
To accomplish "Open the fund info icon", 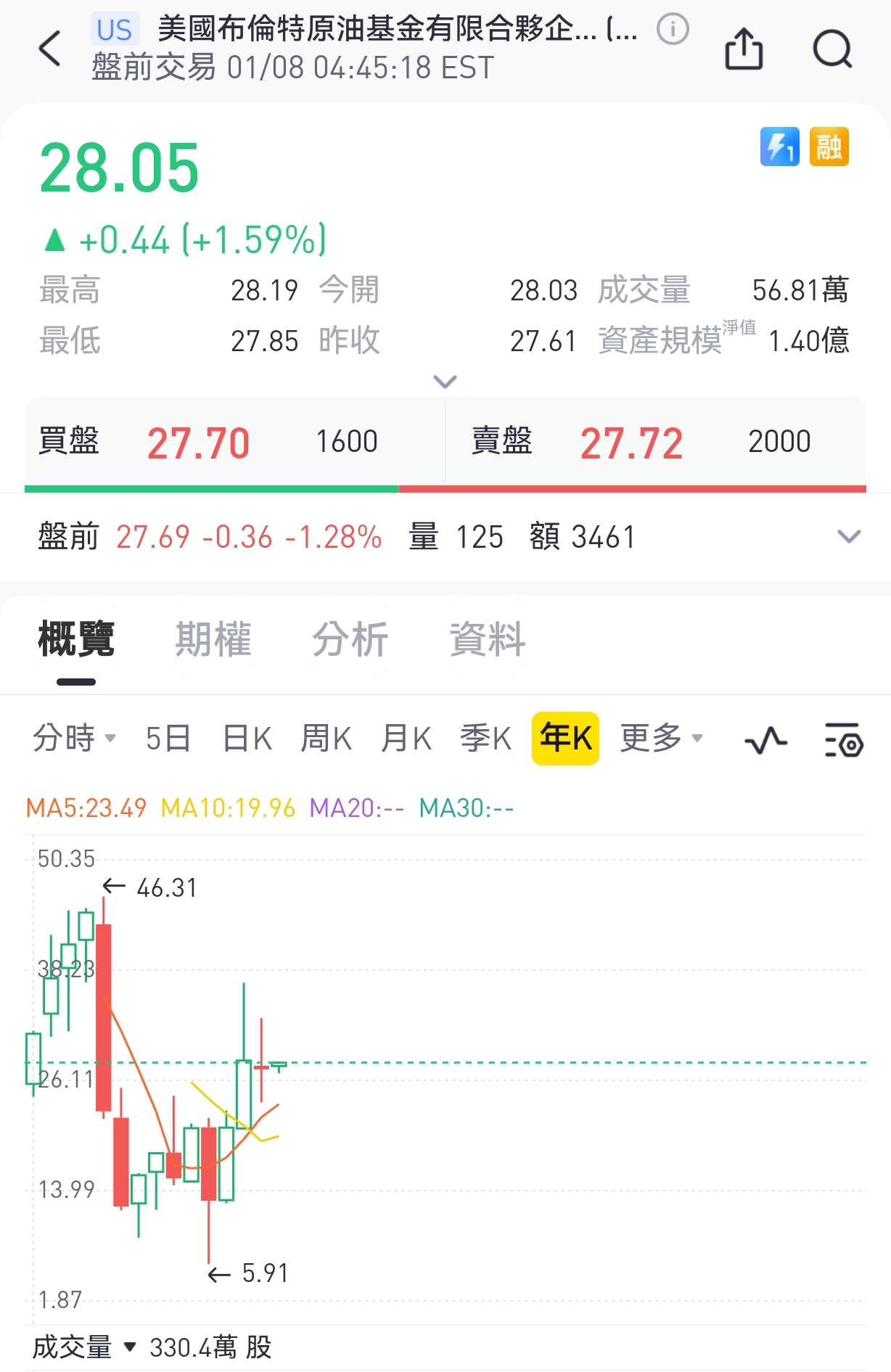I will tap(673, 30).
